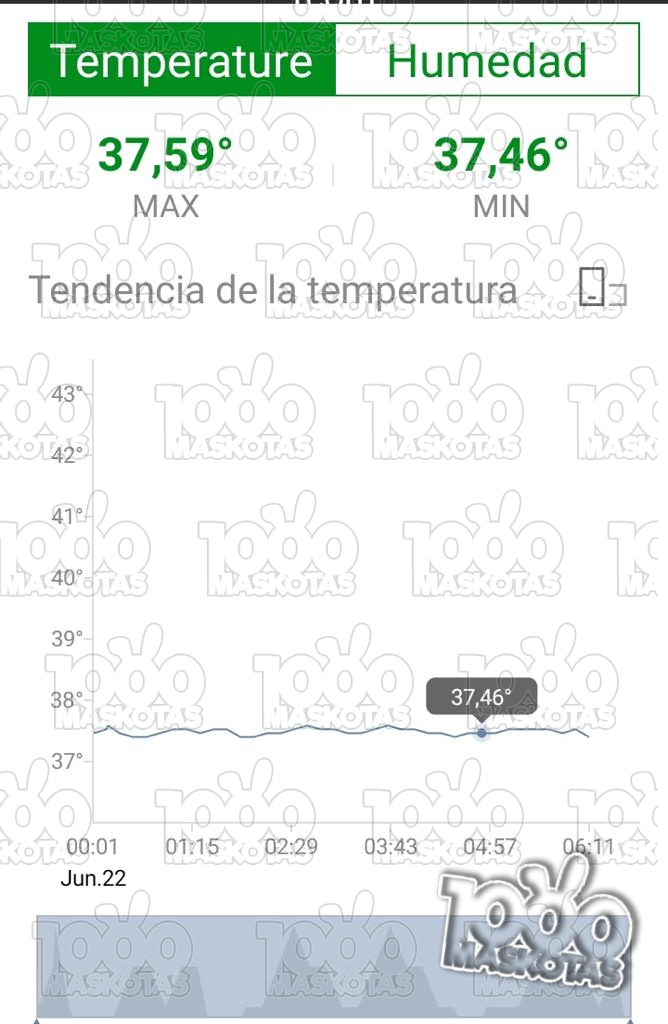The height and width of the screenshot is (1024, 668).
Task: Tap the 37,46° data point on the chart
Action: (x=482, y=733)
